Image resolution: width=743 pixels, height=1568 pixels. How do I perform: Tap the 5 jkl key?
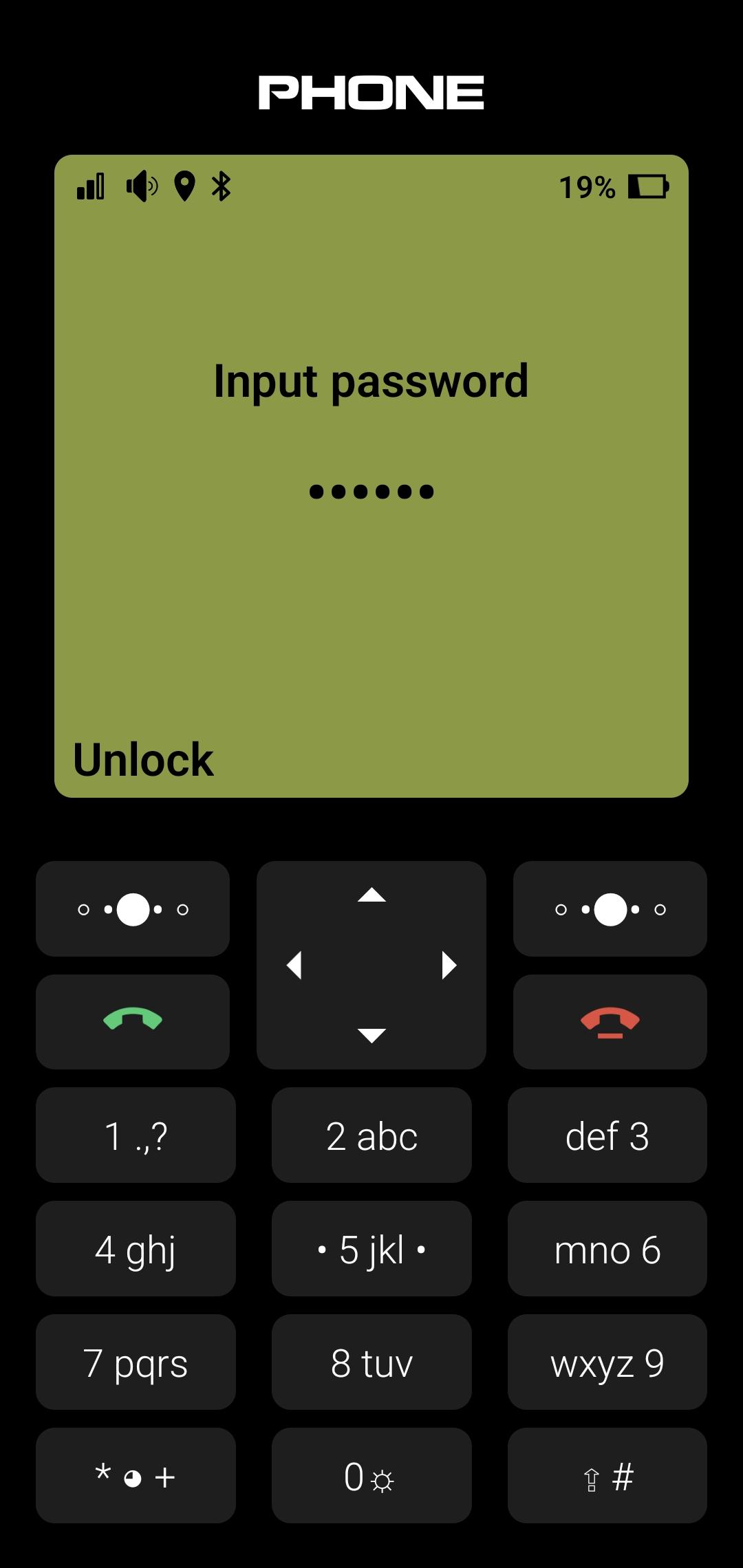pos(371,1248)
